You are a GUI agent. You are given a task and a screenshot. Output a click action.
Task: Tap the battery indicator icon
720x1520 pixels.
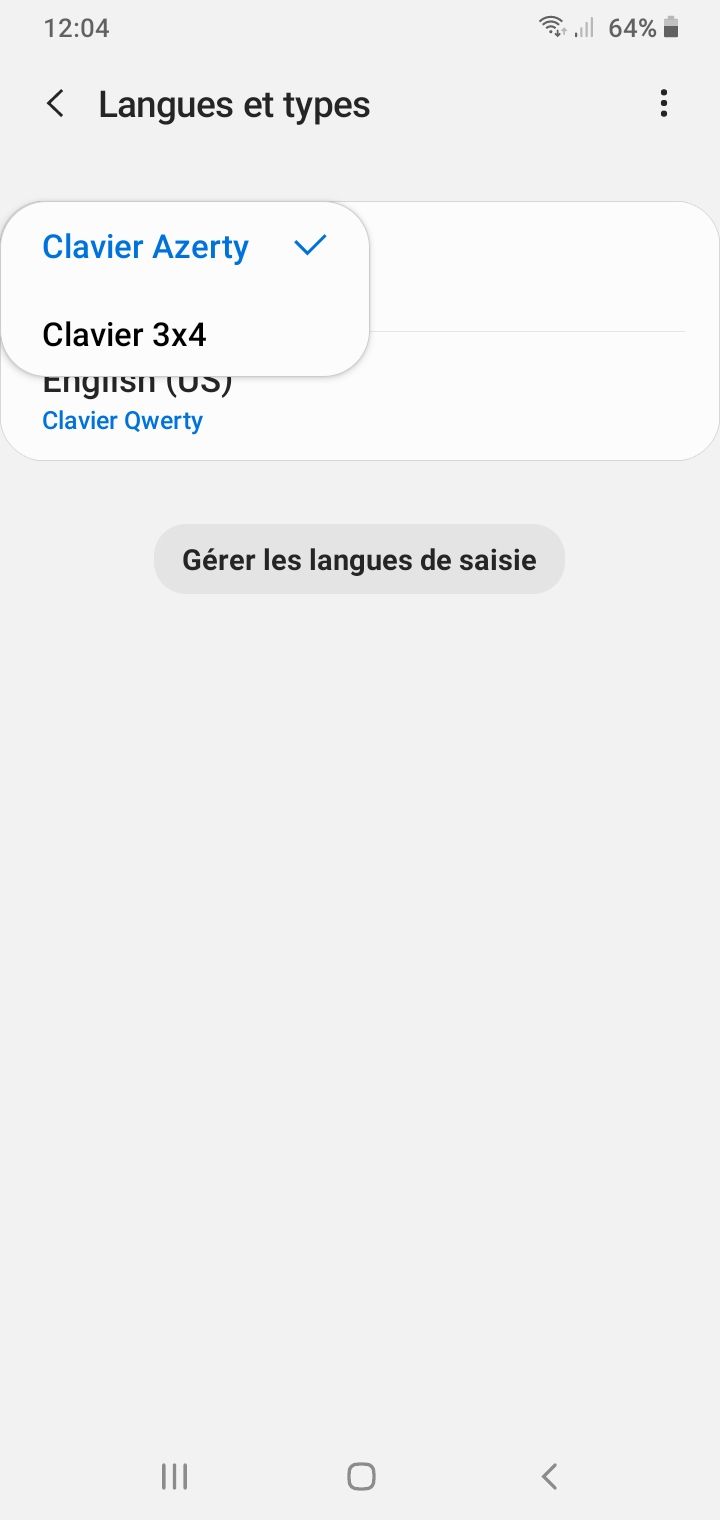coord(672,27)
